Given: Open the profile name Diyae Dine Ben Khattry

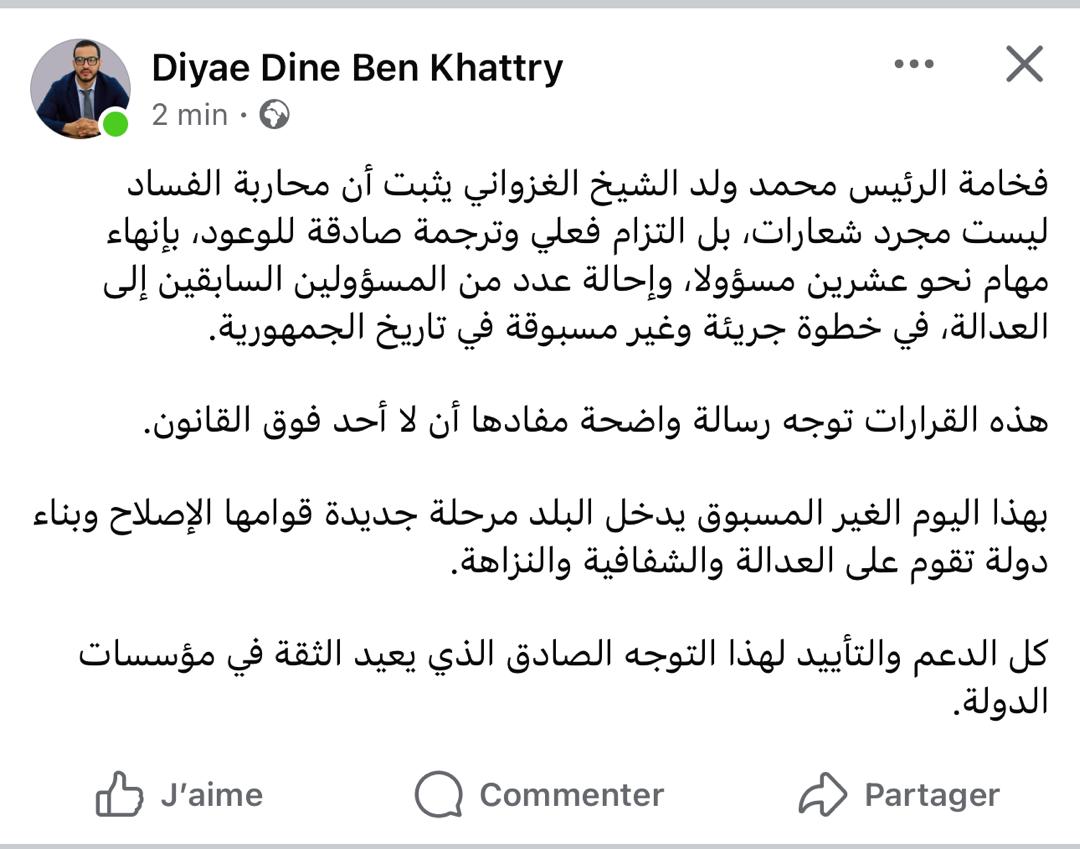Looking at the screenshot, I should [x=357, y=68].
